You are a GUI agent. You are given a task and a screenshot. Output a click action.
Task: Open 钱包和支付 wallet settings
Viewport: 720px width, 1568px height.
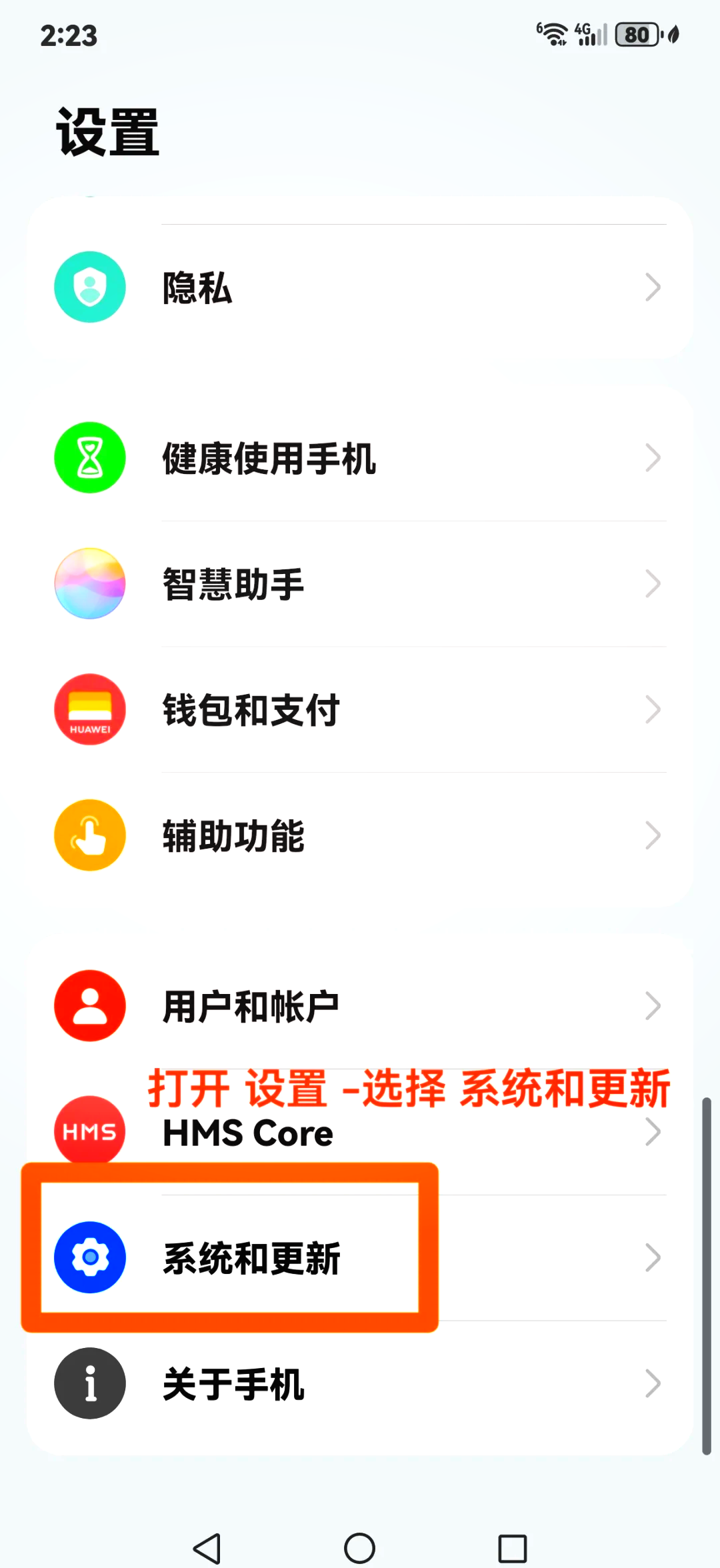pyautogui.click(x=360, y=709)
